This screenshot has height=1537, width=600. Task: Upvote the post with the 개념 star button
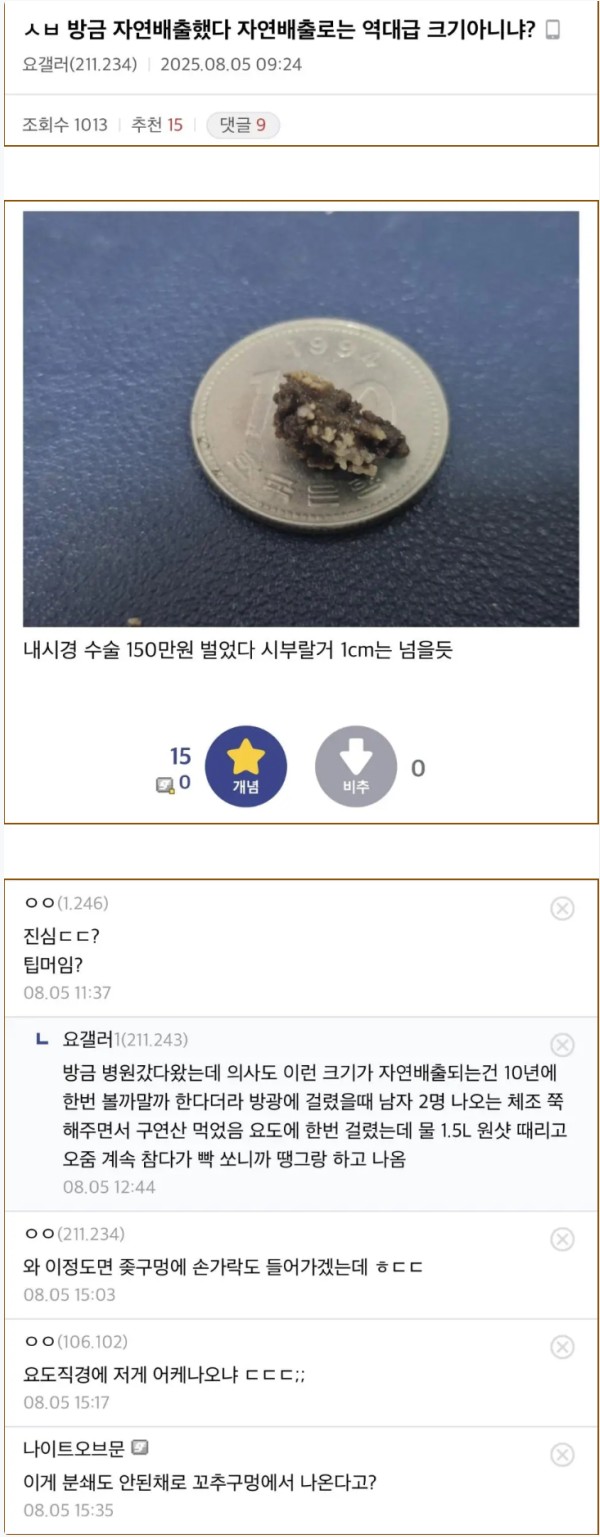pos(246,766)
